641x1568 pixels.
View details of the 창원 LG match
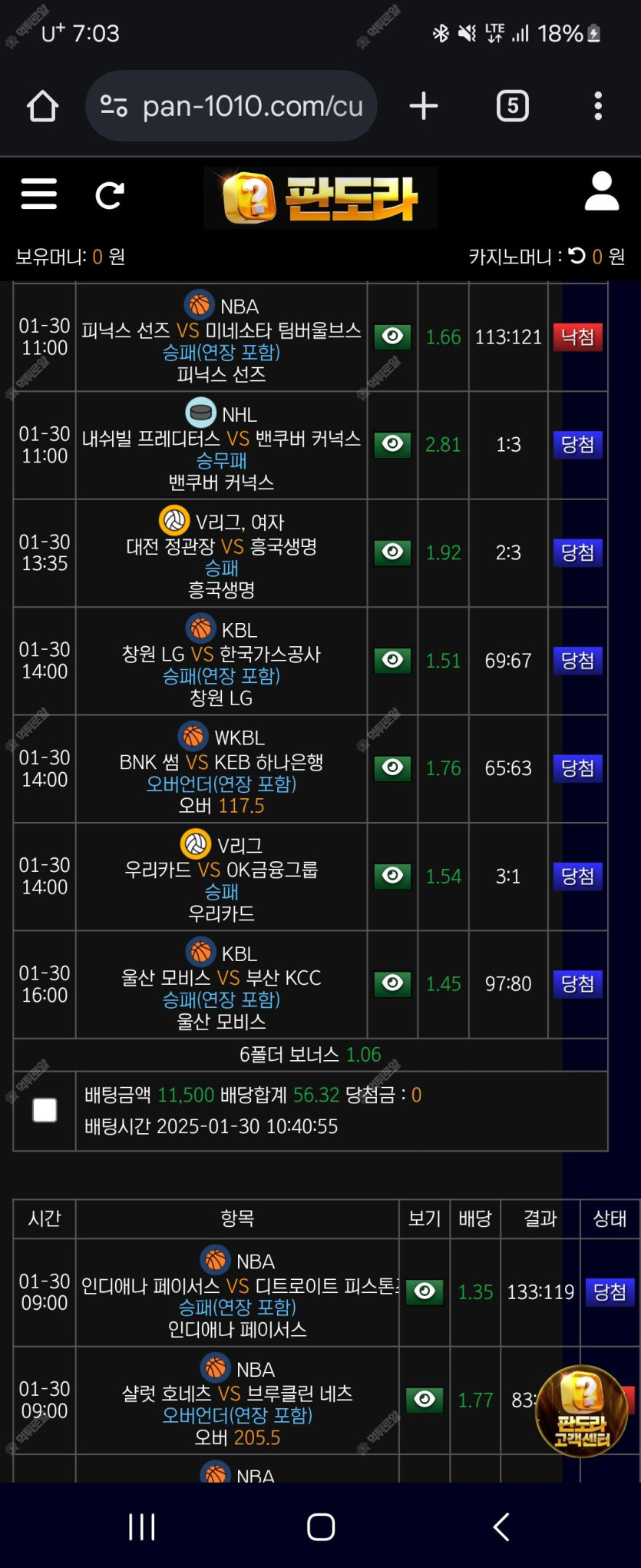[x=392, y=660]
